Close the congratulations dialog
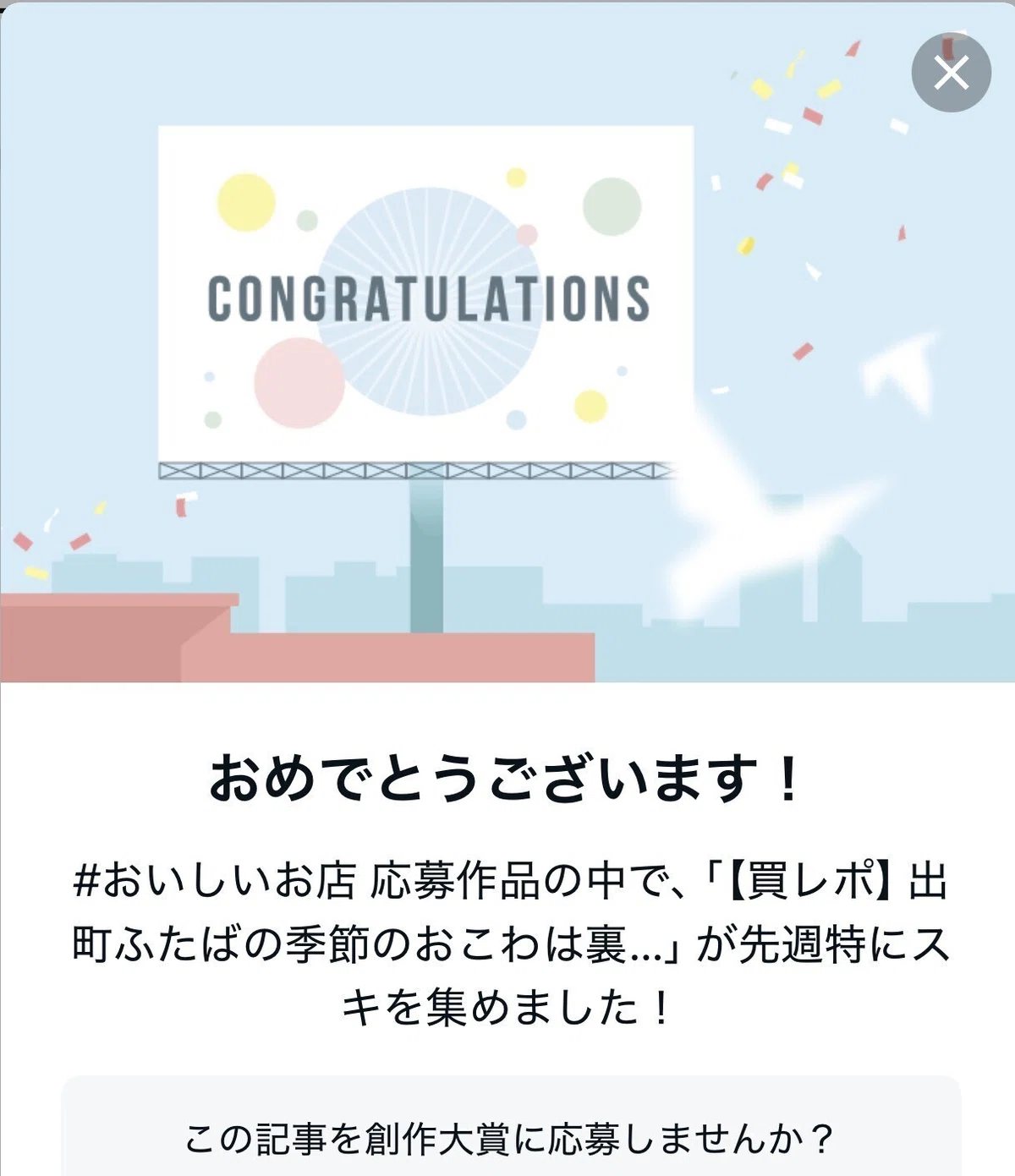 pyautogui.click(x=951, y=73)
